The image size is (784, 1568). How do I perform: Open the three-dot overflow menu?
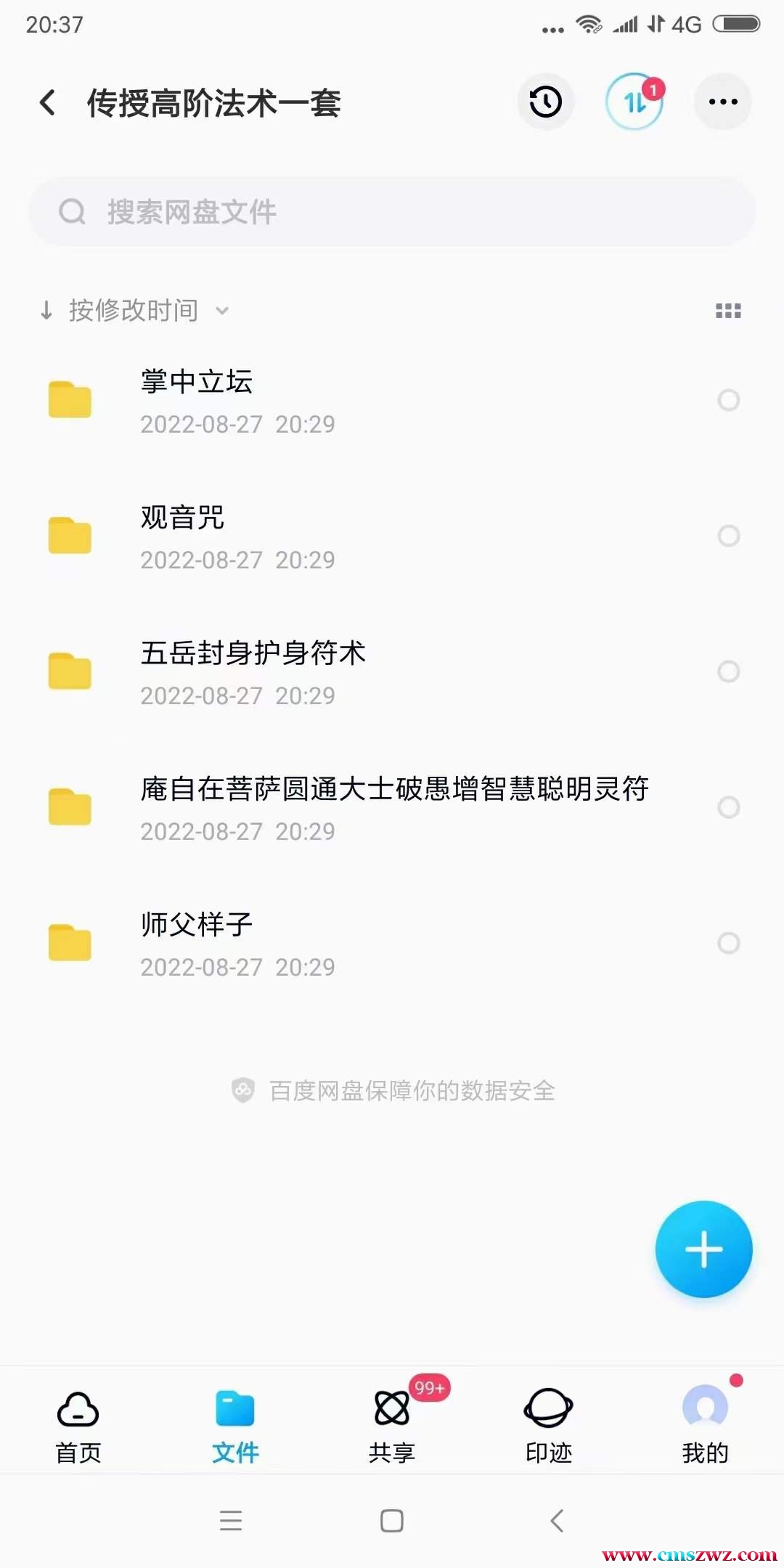pyautogui.click(x=723, y=102)
